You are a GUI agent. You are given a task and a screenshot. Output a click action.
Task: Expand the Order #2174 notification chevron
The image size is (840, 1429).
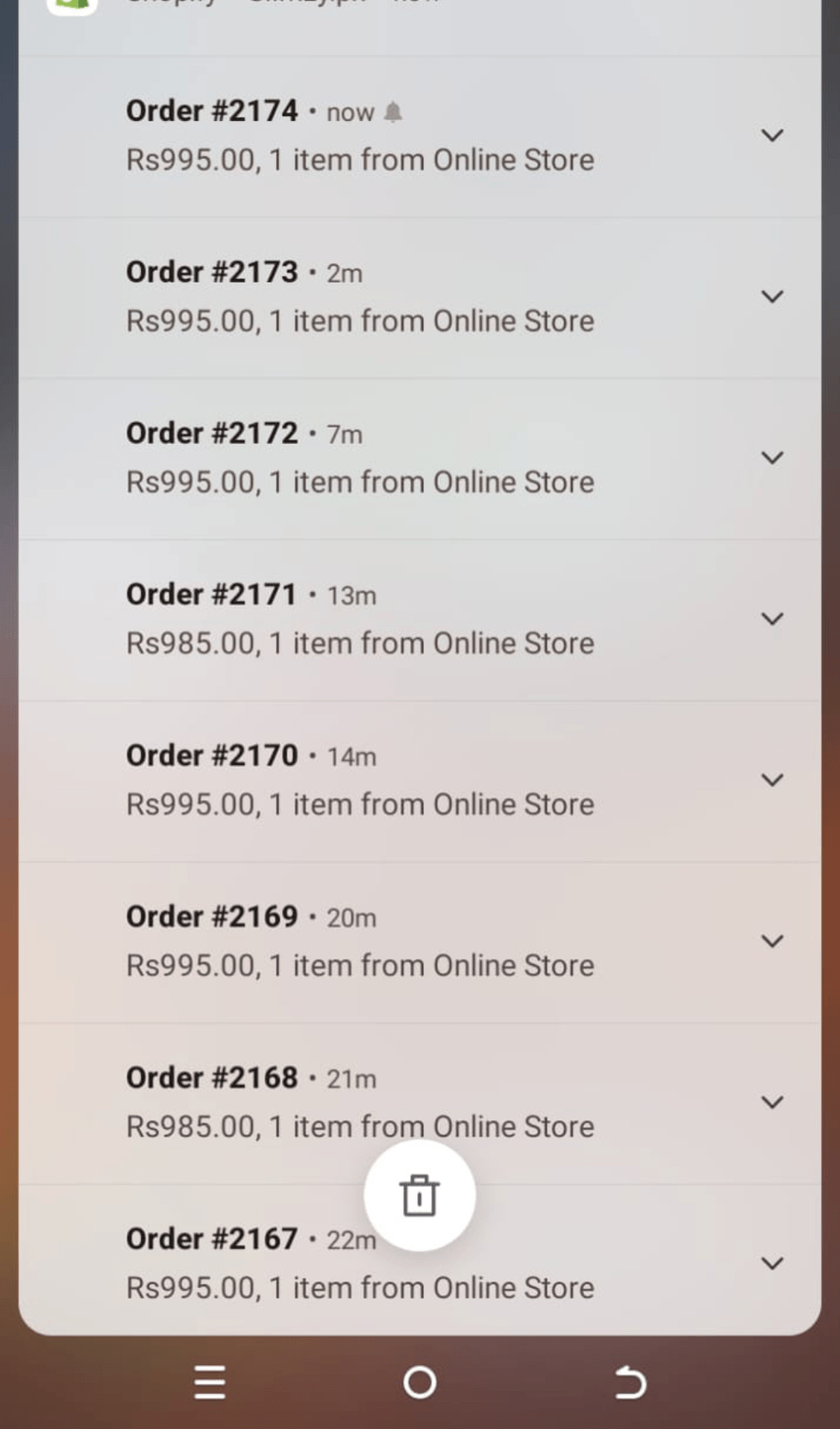(772, 135)
